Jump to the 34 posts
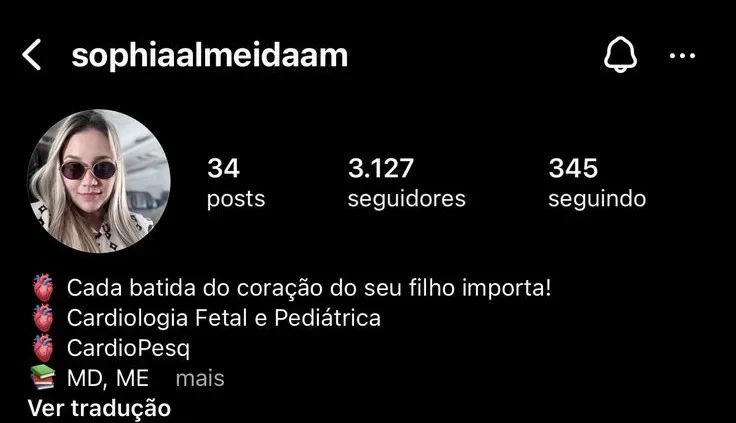Viewport: 736px width, 423px height. click(x=236, y=183)
